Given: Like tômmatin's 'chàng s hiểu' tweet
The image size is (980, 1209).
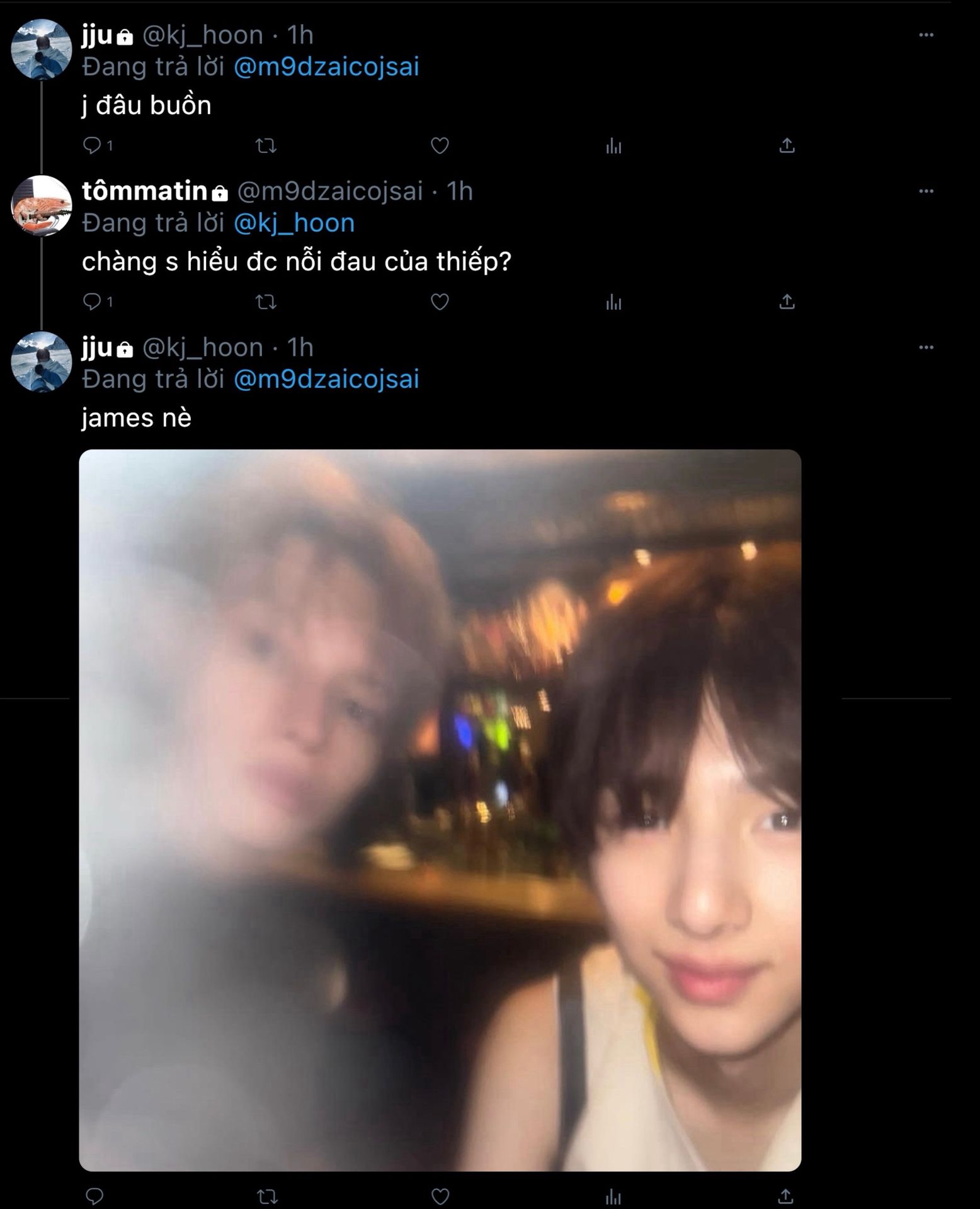Looking at the screenshot, I should pyautogui.click(x=440, y=302).
